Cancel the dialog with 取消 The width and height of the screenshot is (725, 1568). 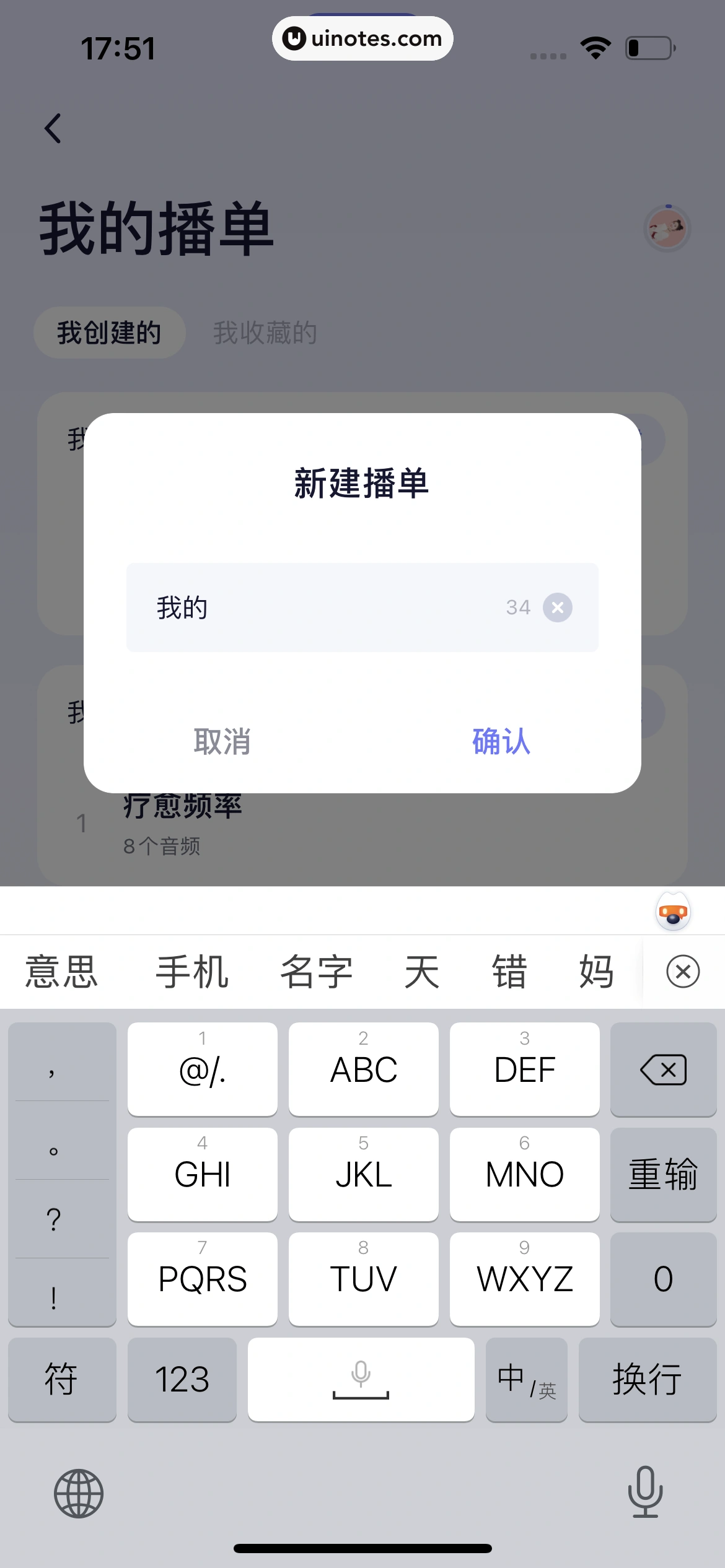pos(222,741)
